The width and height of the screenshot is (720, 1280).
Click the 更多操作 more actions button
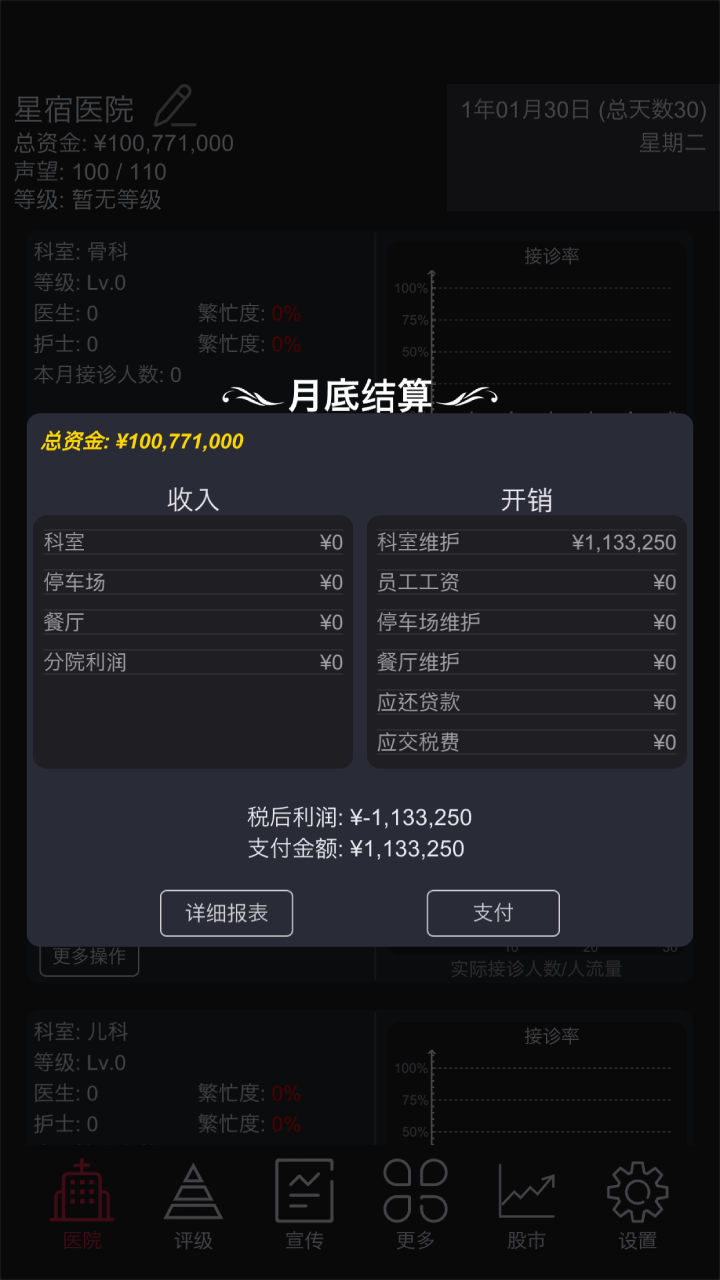point(89,956)
